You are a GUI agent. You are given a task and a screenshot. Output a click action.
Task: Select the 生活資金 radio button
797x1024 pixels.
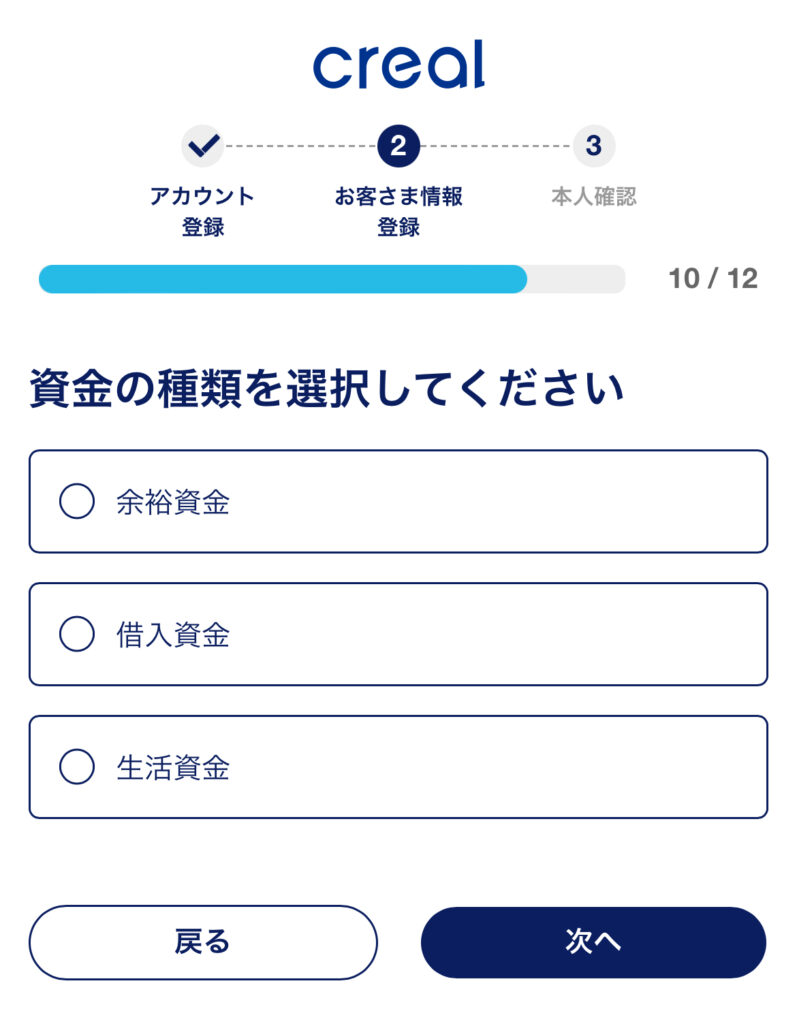click(76, 767)
